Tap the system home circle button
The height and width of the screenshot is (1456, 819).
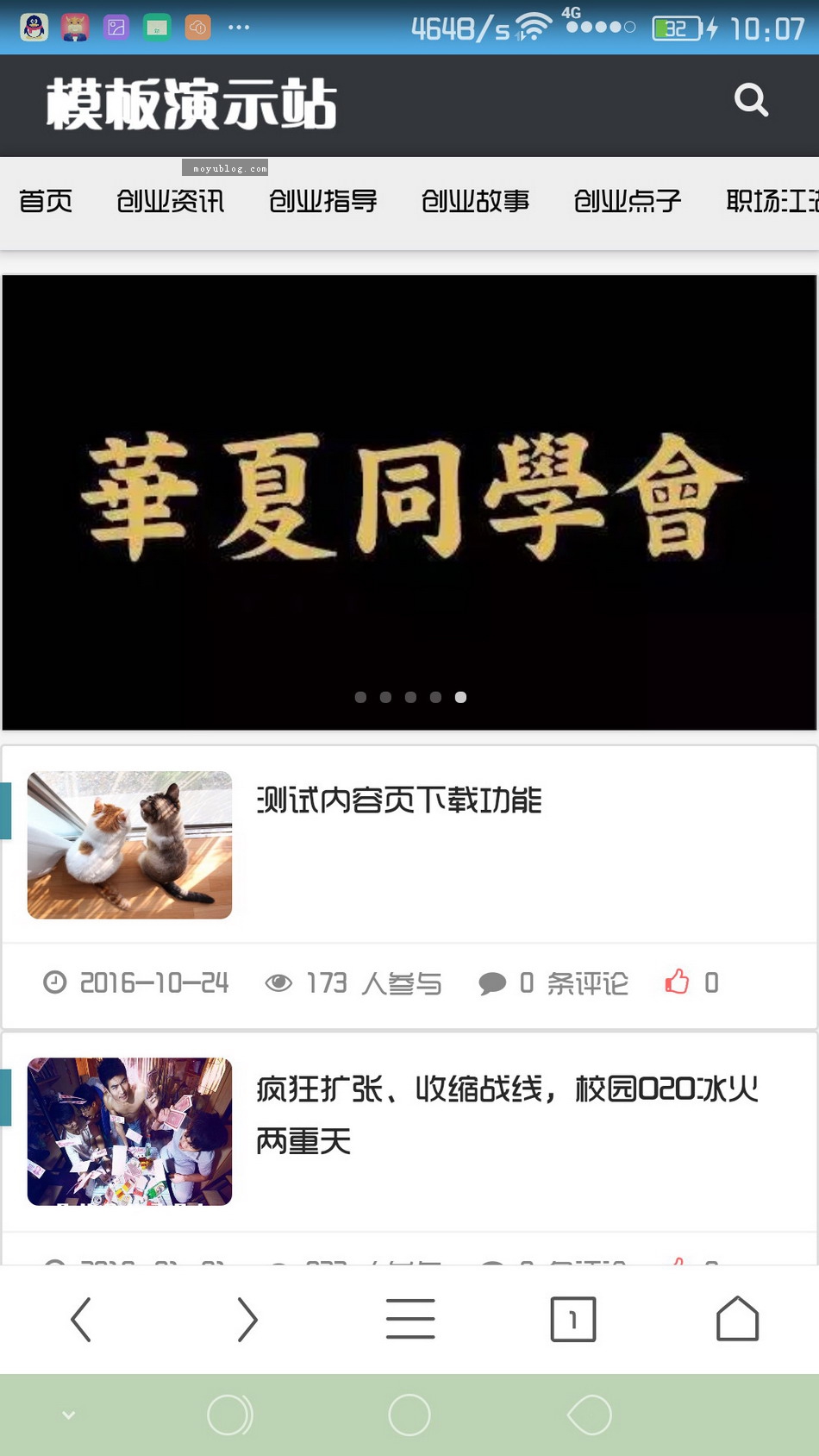[409, 1415]
